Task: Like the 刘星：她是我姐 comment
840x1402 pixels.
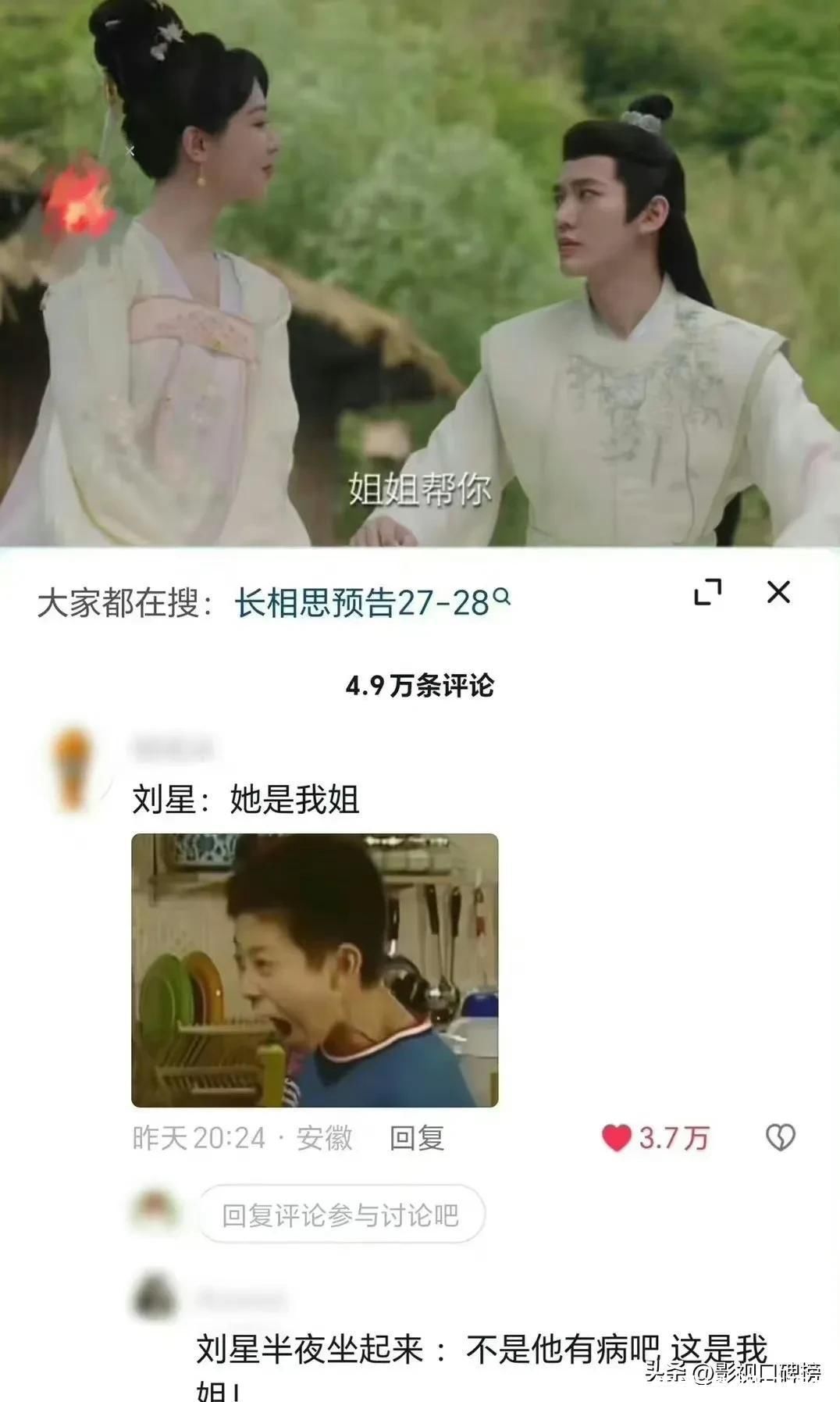Action: pyautogui.click(x=617, y=1138)
